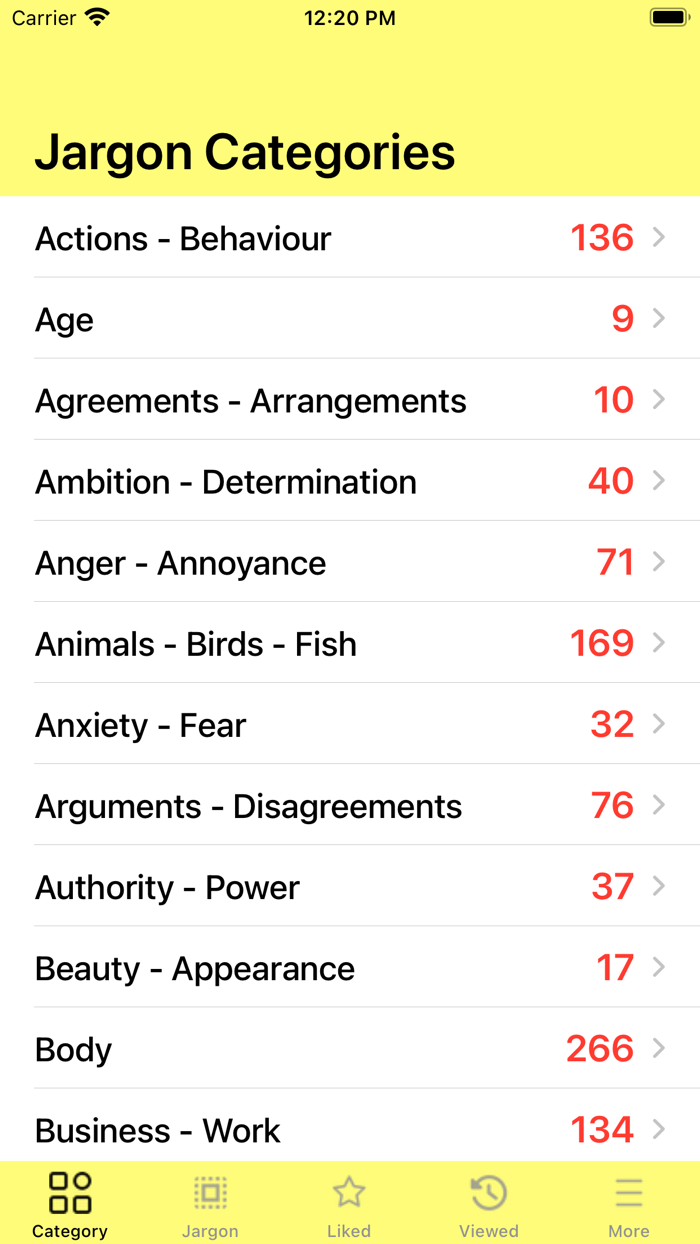700x1244 pixels.
Task: Open Business - Work category
Action: (350, 1125)
